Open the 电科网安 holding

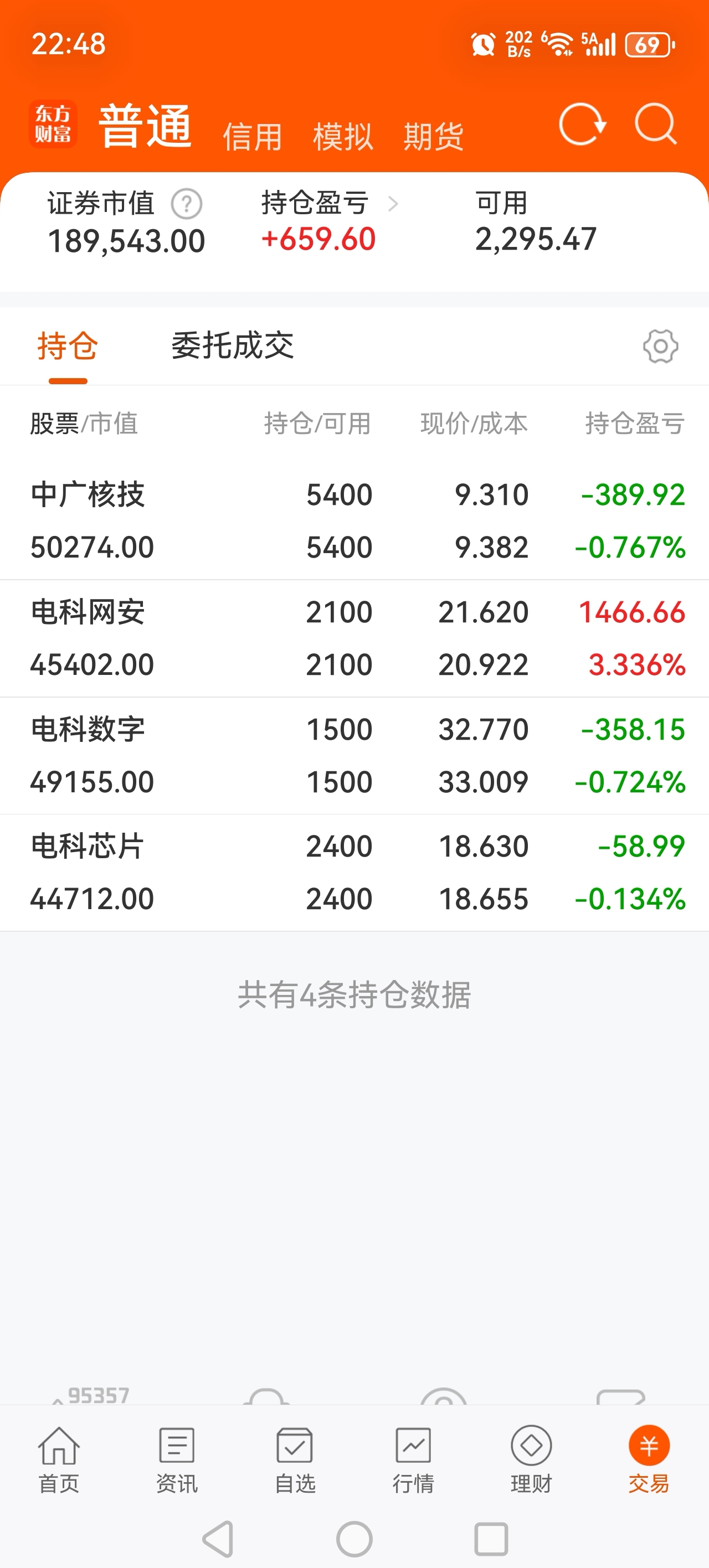(x=354, y=638)
